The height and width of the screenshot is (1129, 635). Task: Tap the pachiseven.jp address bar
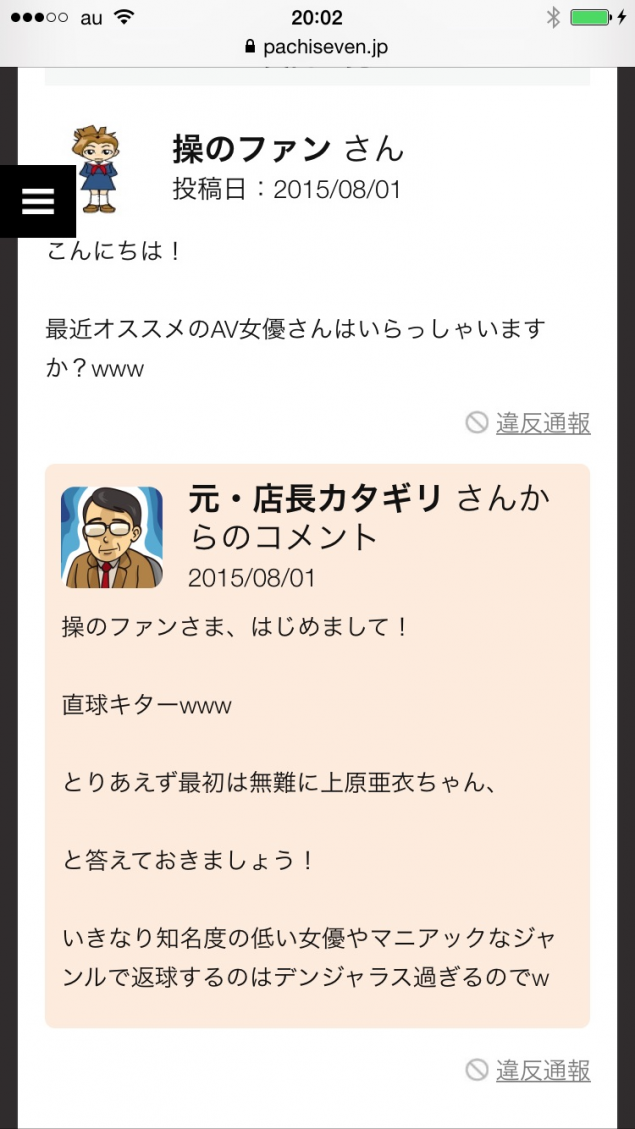pyautogui.click(x=317, y=47)
